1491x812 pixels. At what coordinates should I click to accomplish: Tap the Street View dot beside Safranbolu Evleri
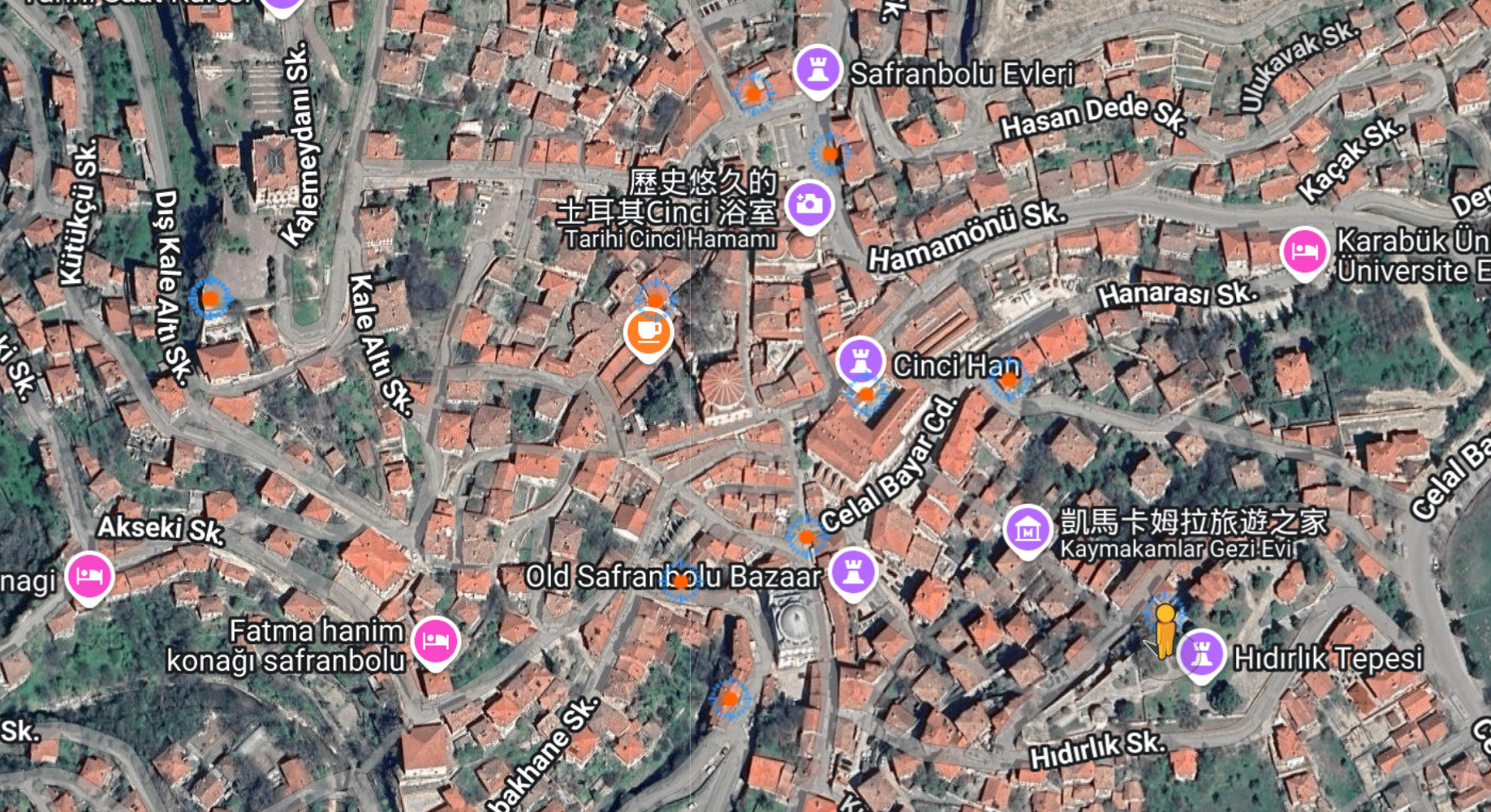coord(753,94)
